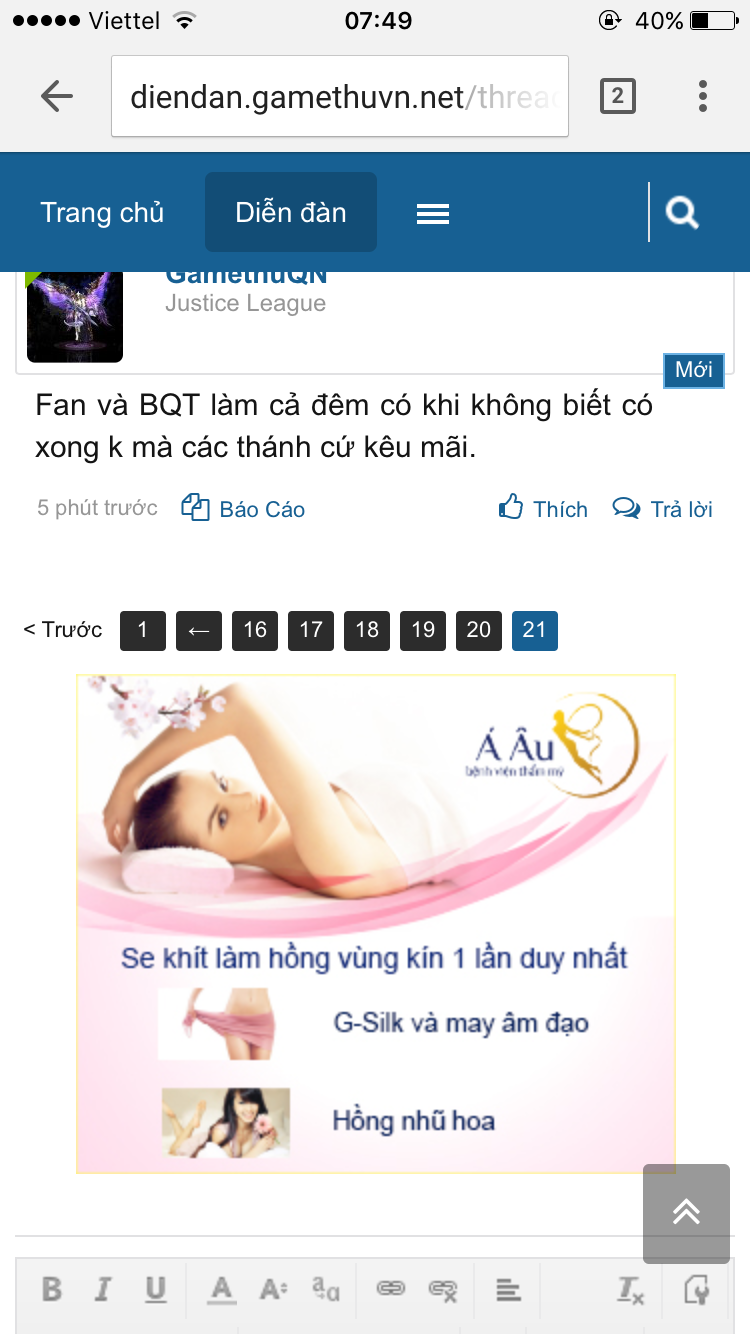
Task: Open the browser overflow menu
Action: pos(703,96)
